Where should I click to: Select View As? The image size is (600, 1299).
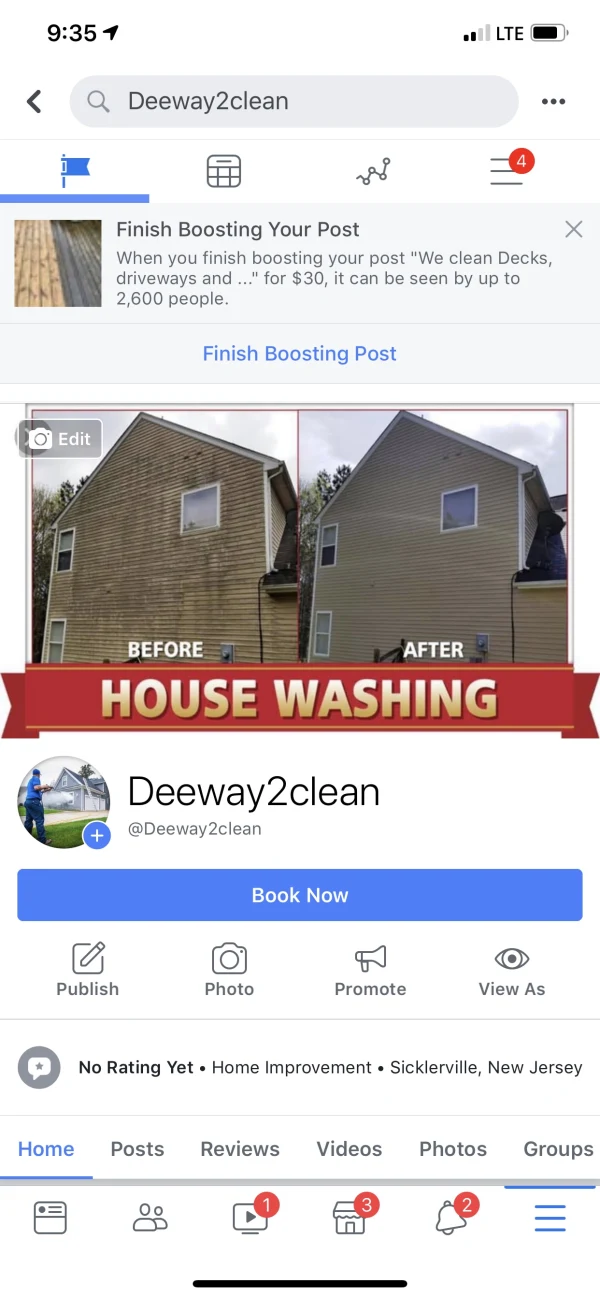(x=512, y=970)
